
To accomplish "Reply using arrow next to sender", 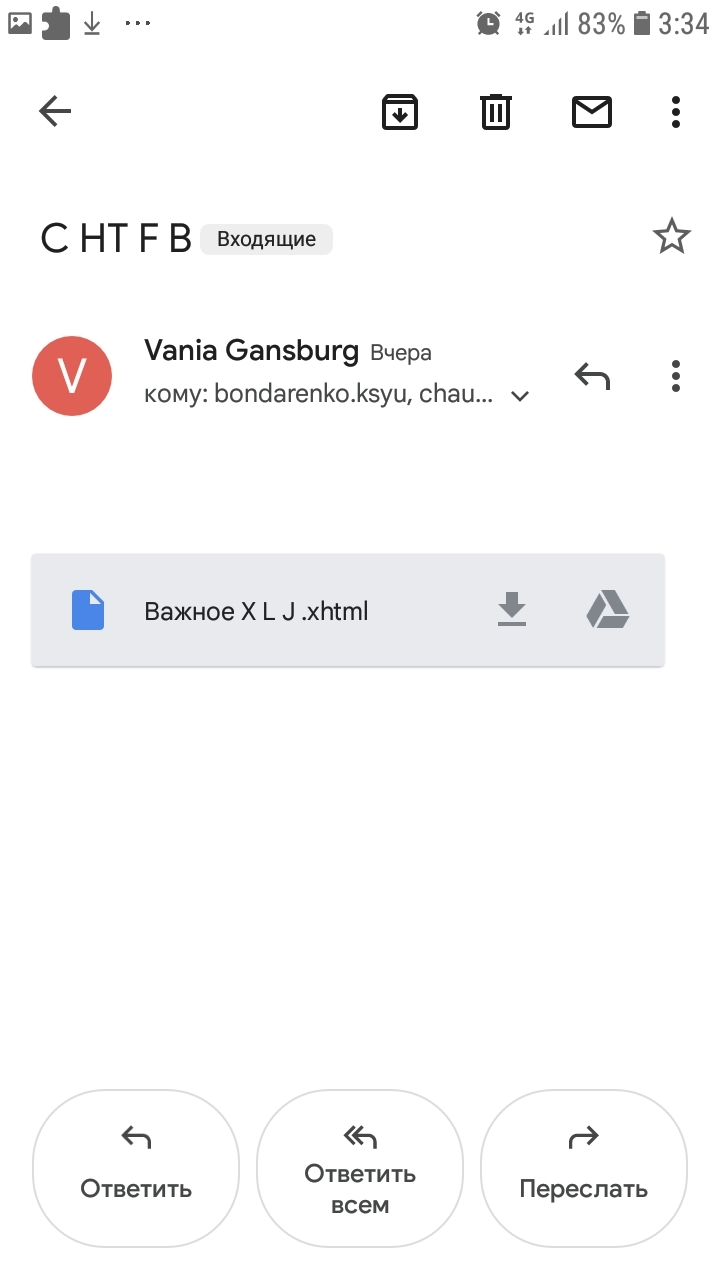I will click(592, 376).
